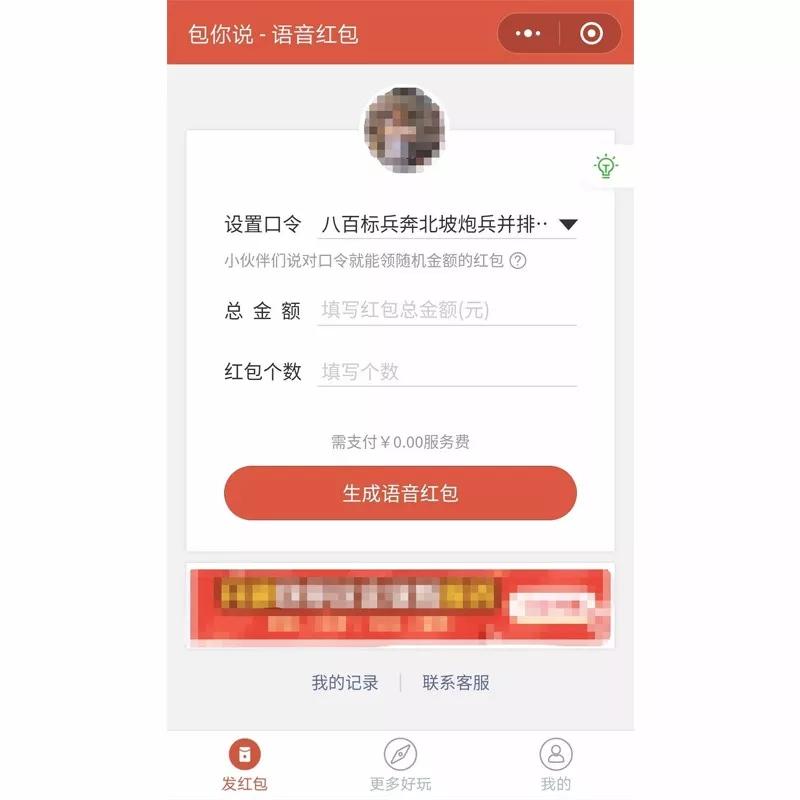Switch to the 发红包 tab
The height and width of the screenshot is (800, 800).
tap(245, 765)
